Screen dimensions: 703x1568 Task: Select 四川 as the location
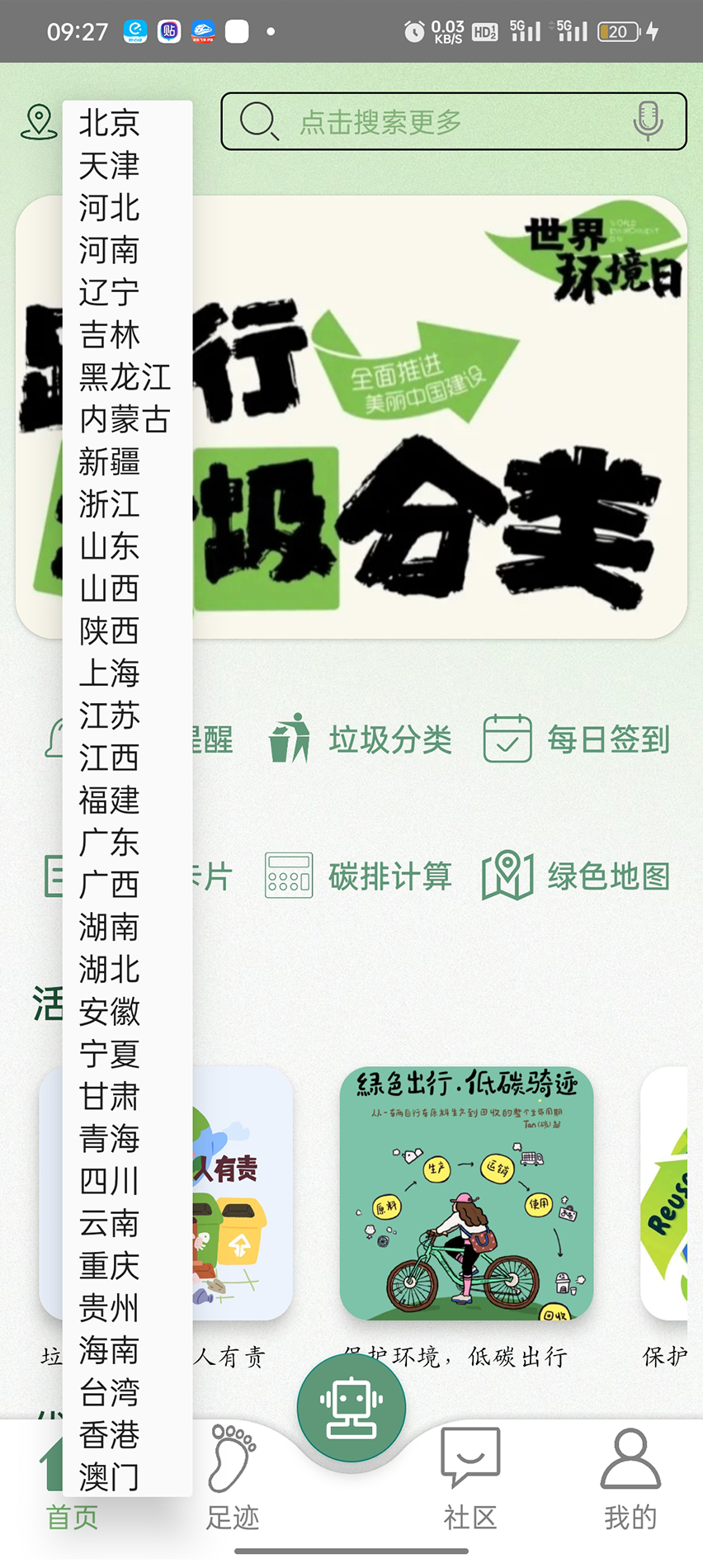tap(109, 1181)
